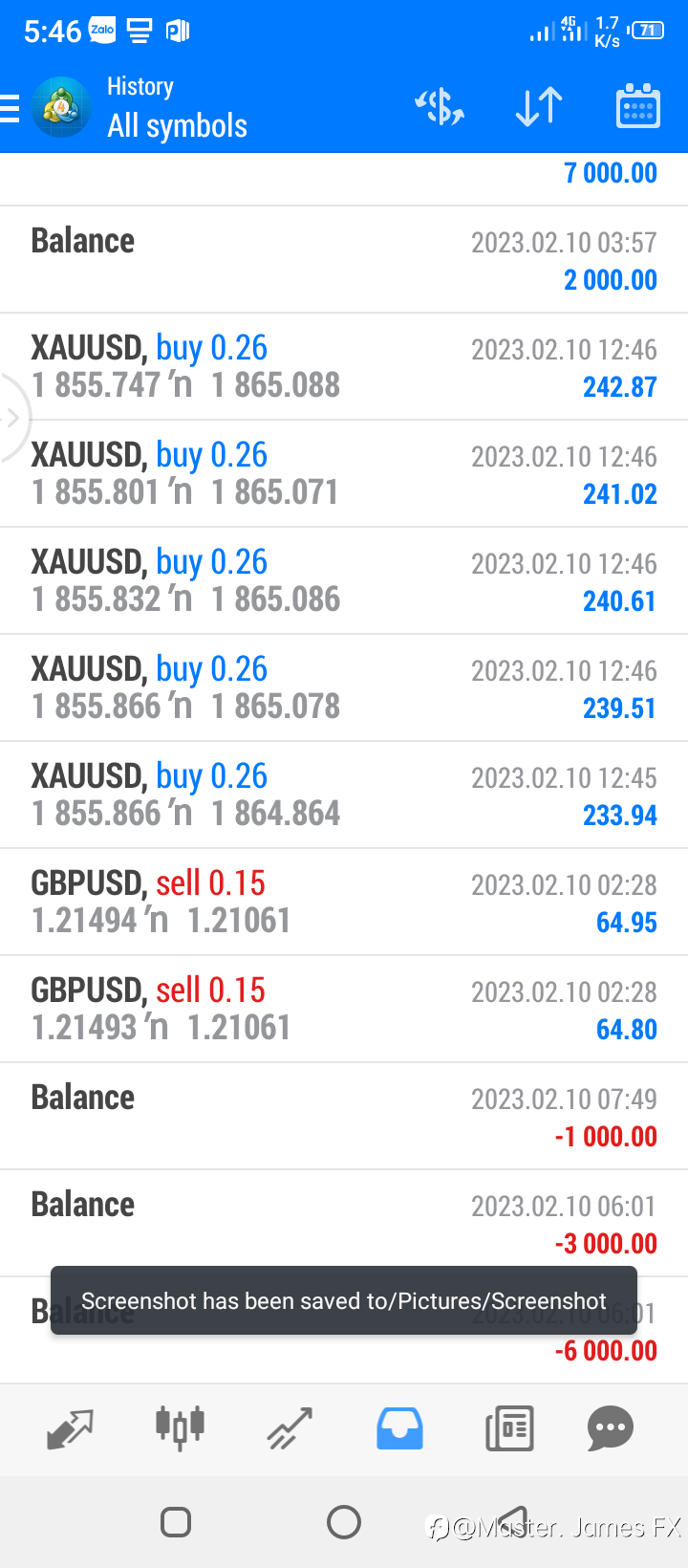The height and width of the screenshot is (1568, 688).
Task: Switch to the candlestick Chart tab
Action: (x=180, y=1428)
